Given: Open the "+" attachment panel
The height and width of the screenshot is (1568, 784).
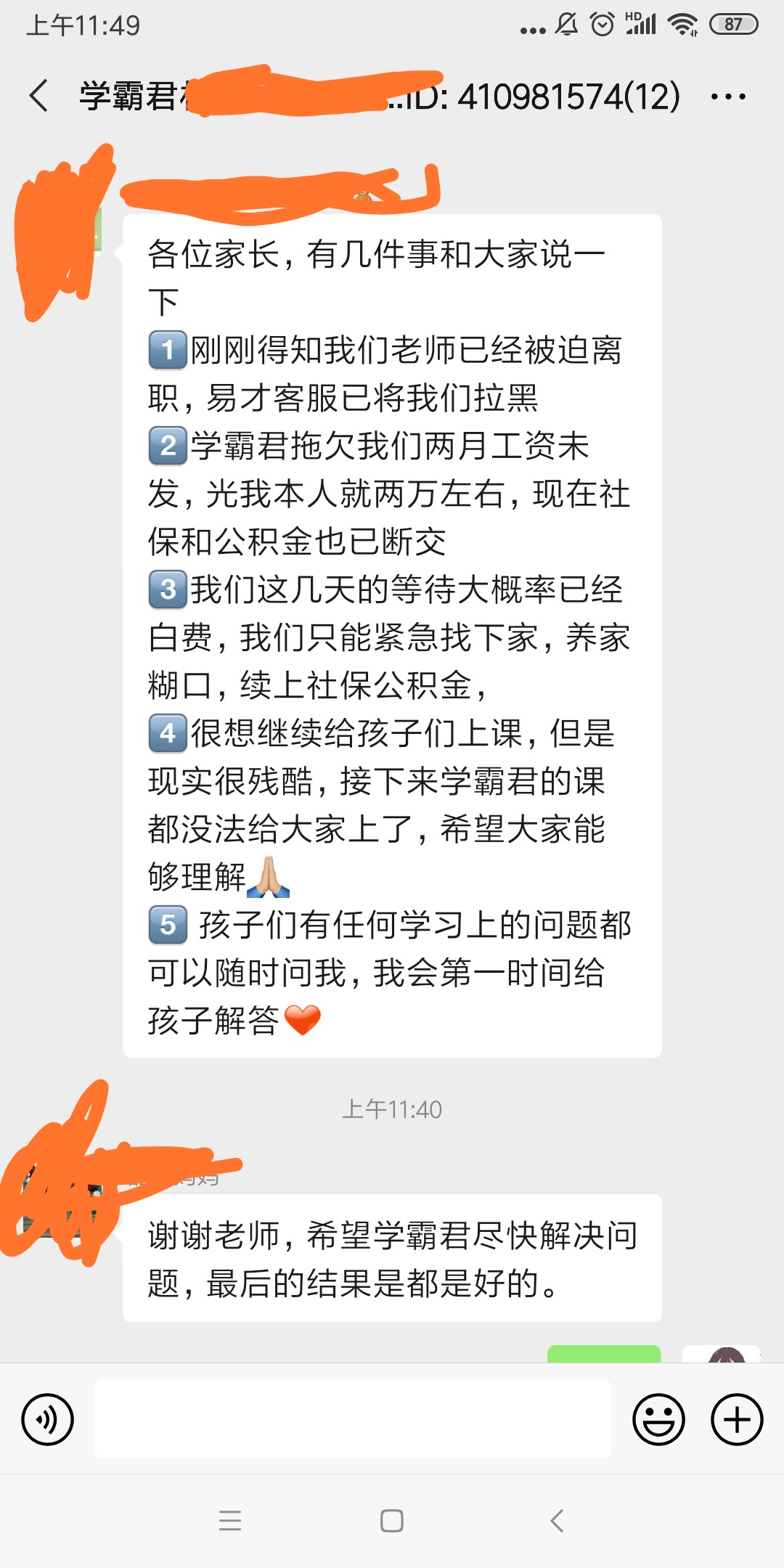Looking at the screenshot, I should click(736, 1417).
